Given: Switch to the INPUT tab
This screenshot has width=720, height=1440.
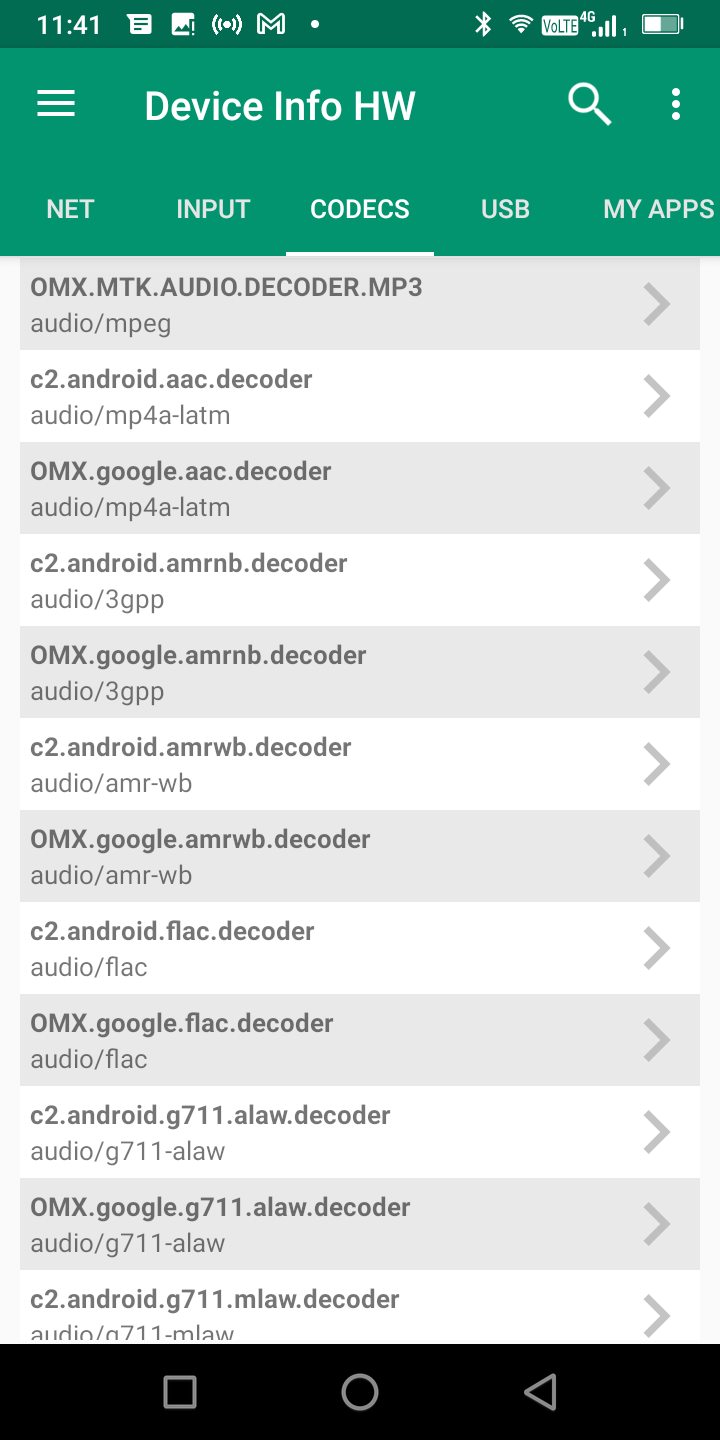Looking at the screenshot, I should [x=213, y=209].
